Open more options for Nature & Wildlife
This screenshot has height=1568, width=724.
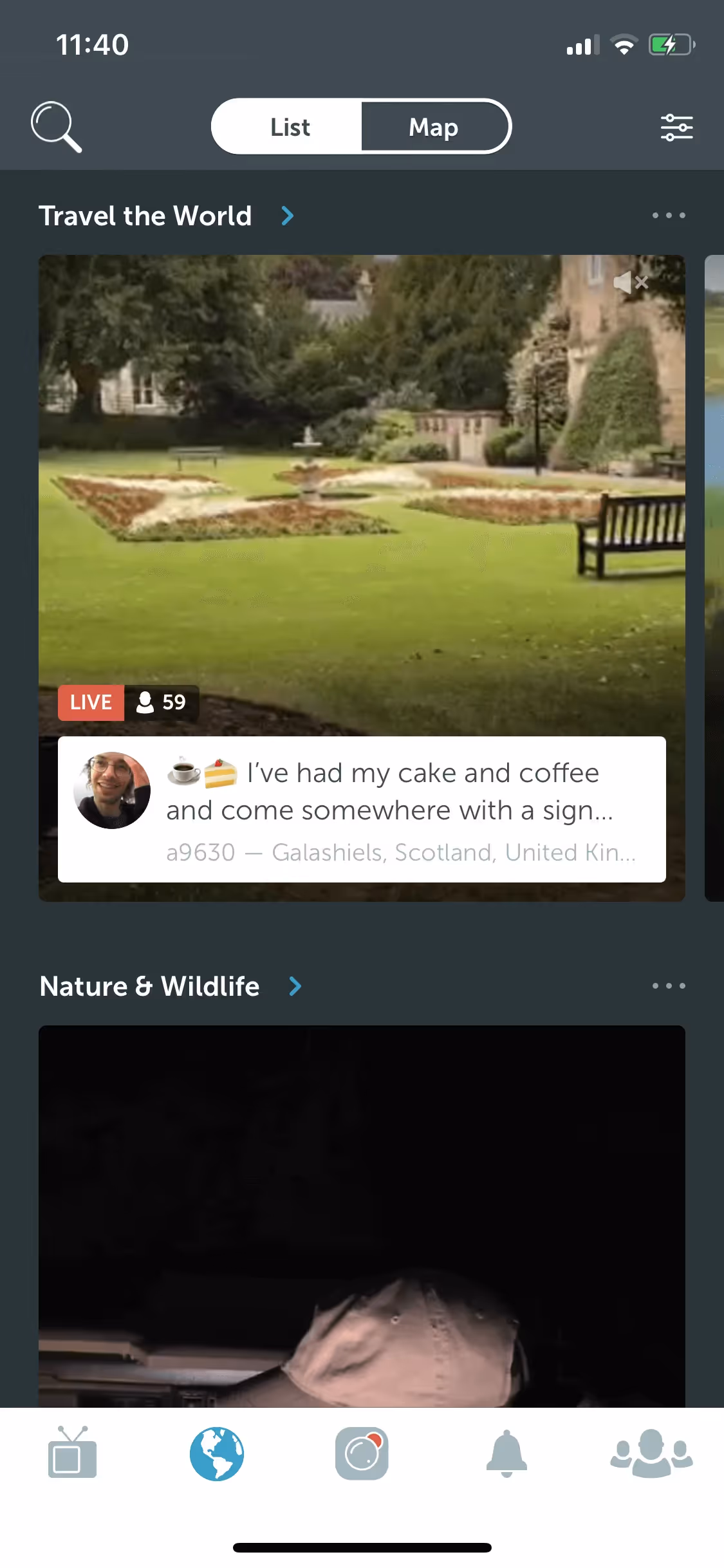click(x=669, y=985)
